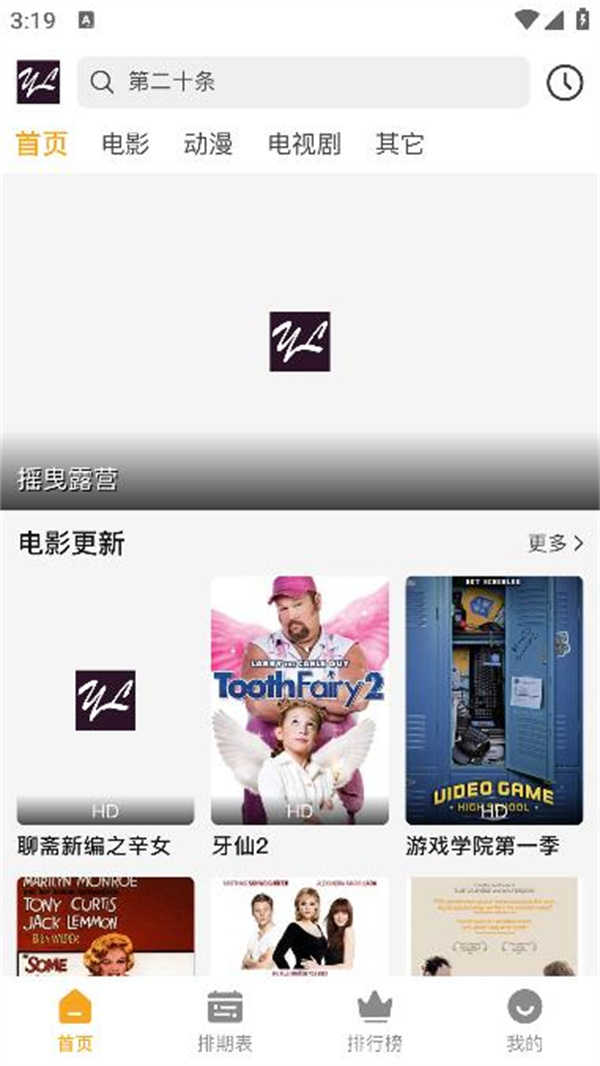Switch to the 动漫 tab
Image resolution: width=600 pixels, height=1066 pixels.
click(208, 144)
